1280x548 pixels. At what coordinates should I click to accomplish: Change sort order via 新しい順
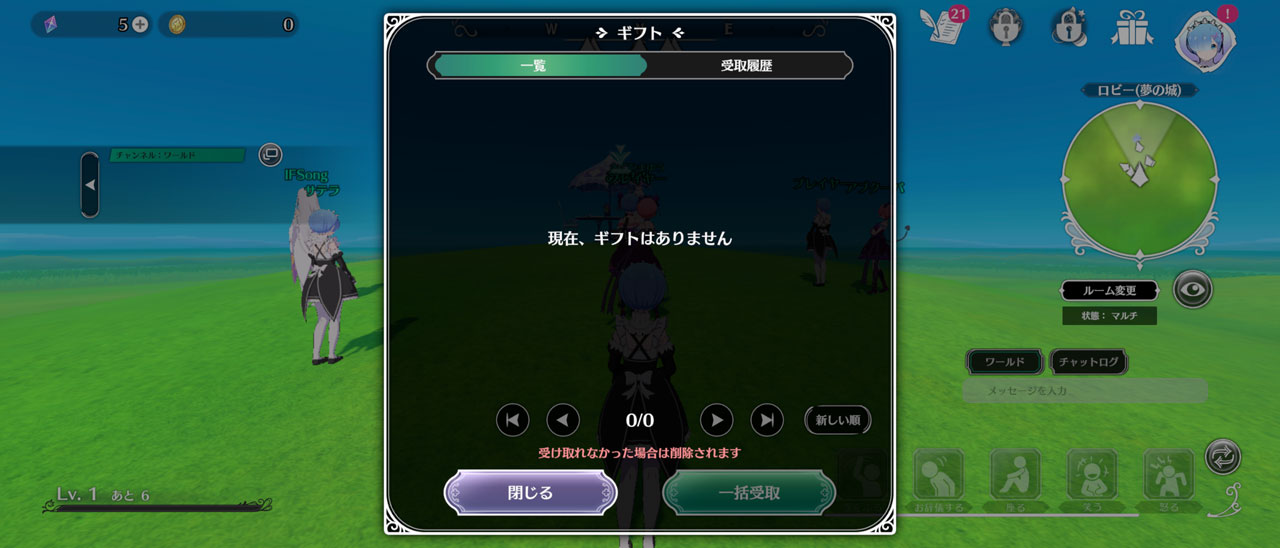coord(837,420)
